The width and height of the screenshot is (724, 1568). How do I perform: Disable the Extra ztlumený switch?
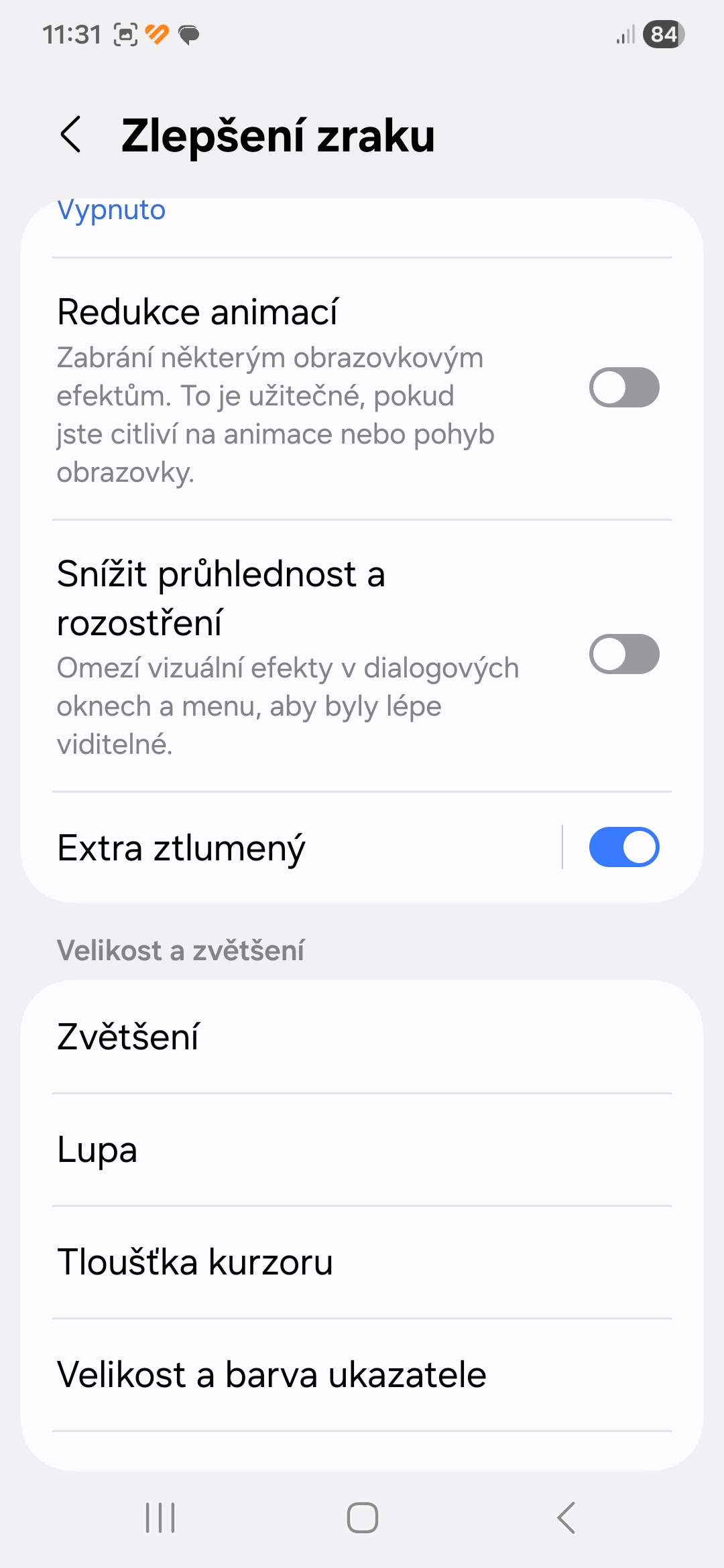pyautogui.click(x=623, y=847)
